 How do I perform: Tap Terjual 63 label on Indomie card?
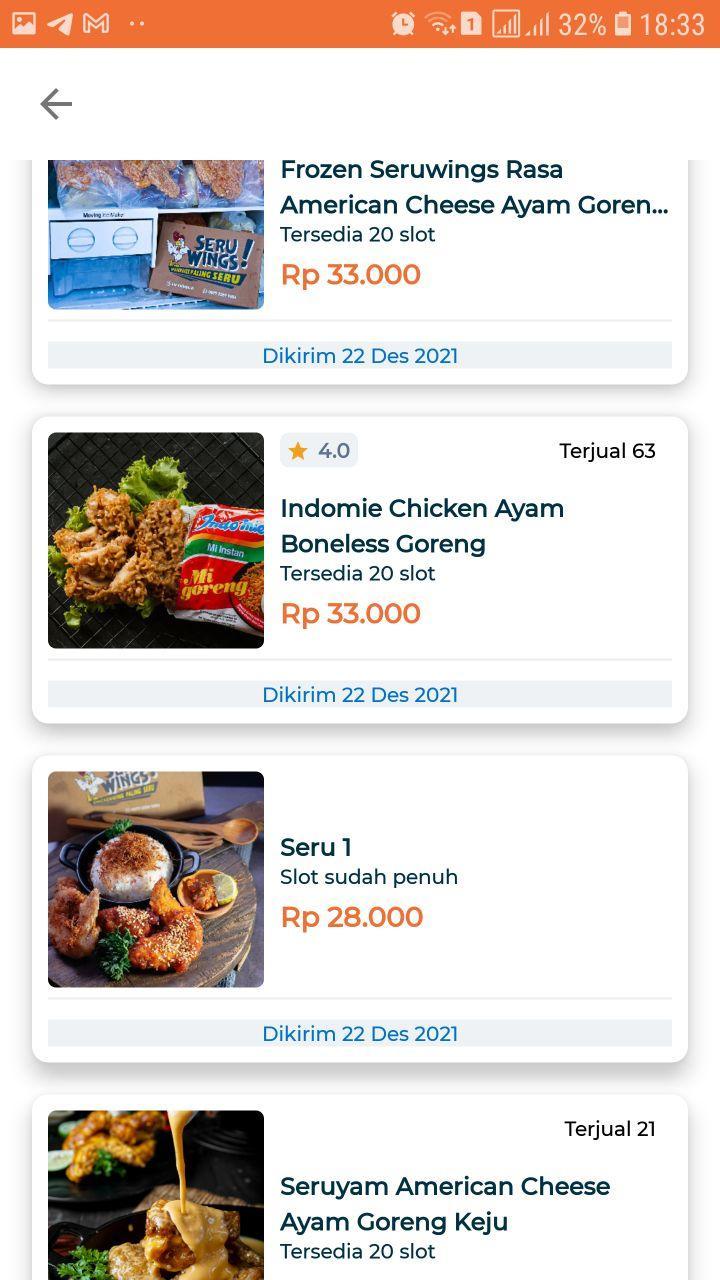pos(607,450)
